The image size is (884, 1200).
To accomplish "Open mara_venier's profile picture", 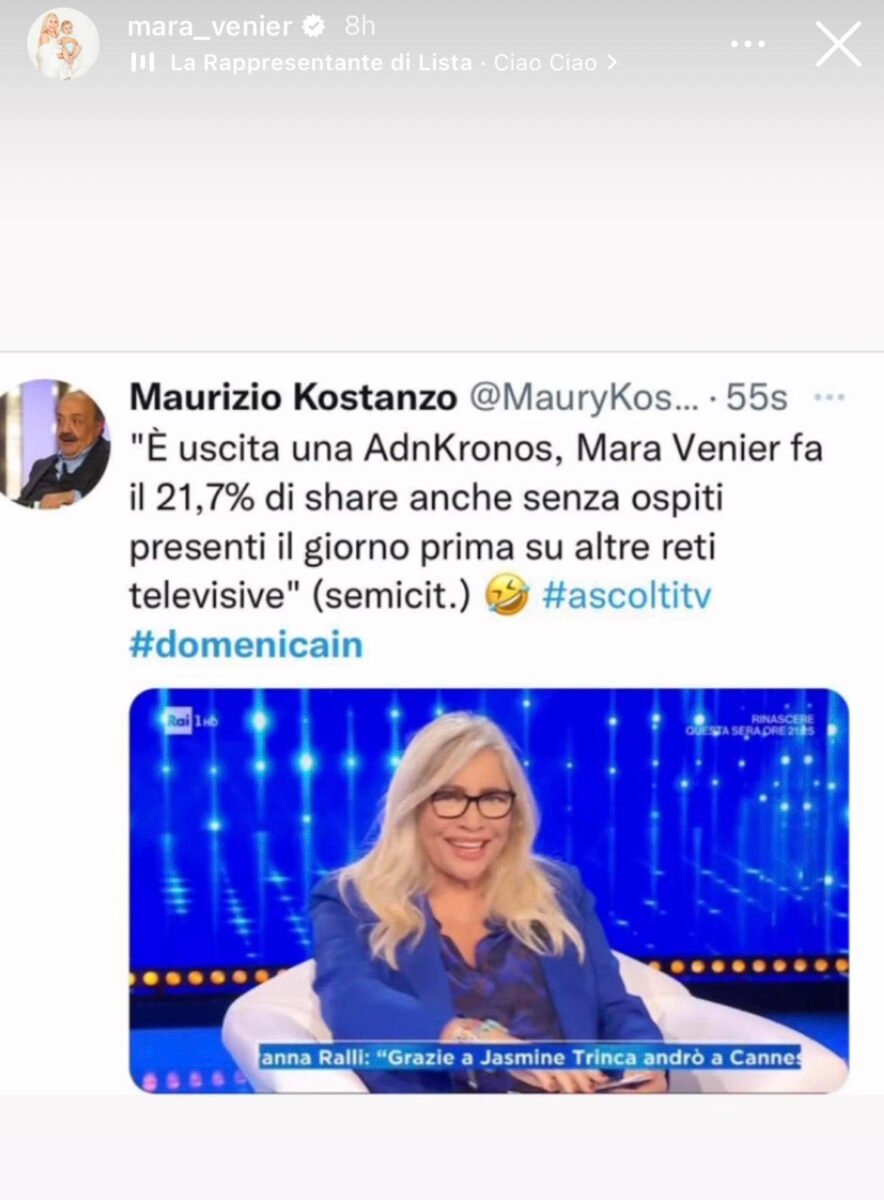I will coord(64,44).
